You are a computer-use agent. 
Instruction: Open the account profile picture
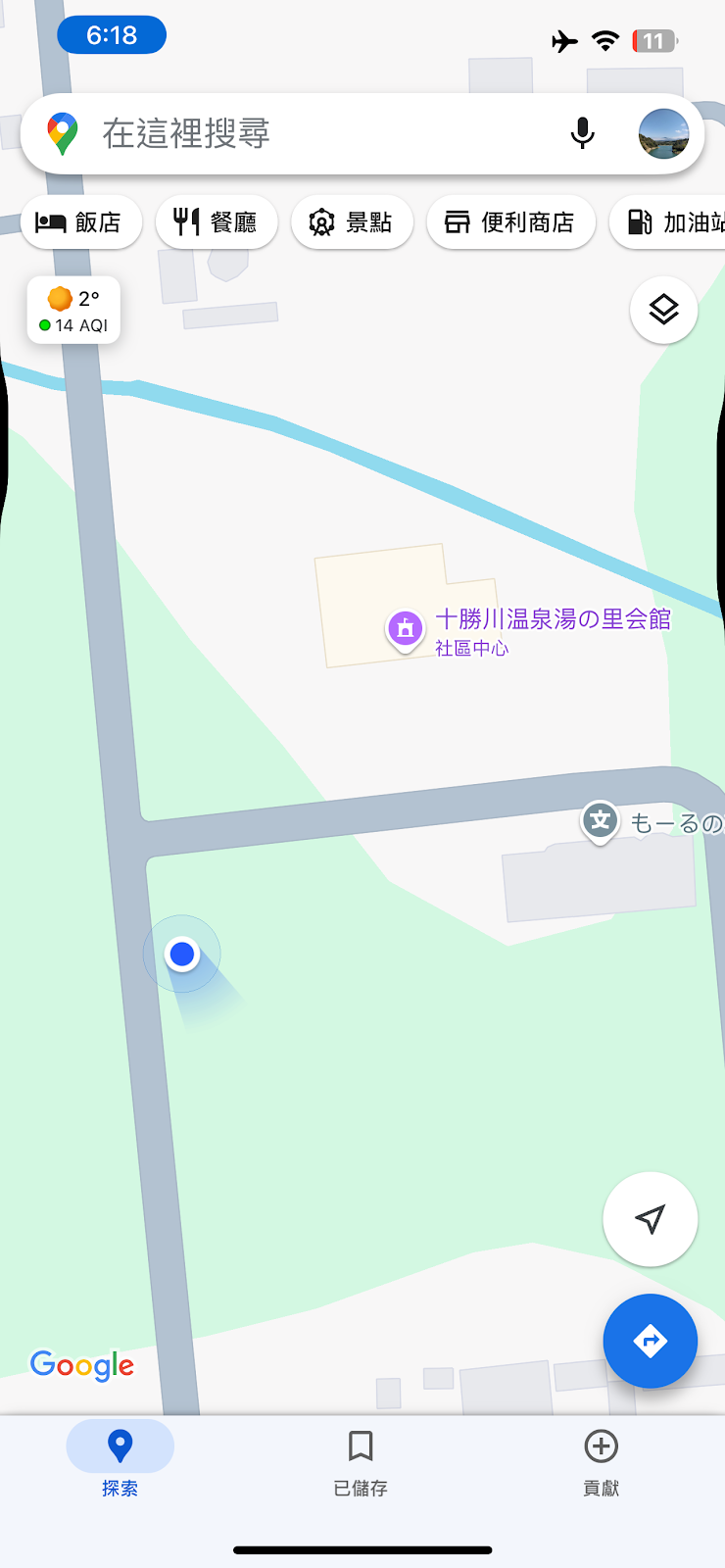(x=663, y=133)
